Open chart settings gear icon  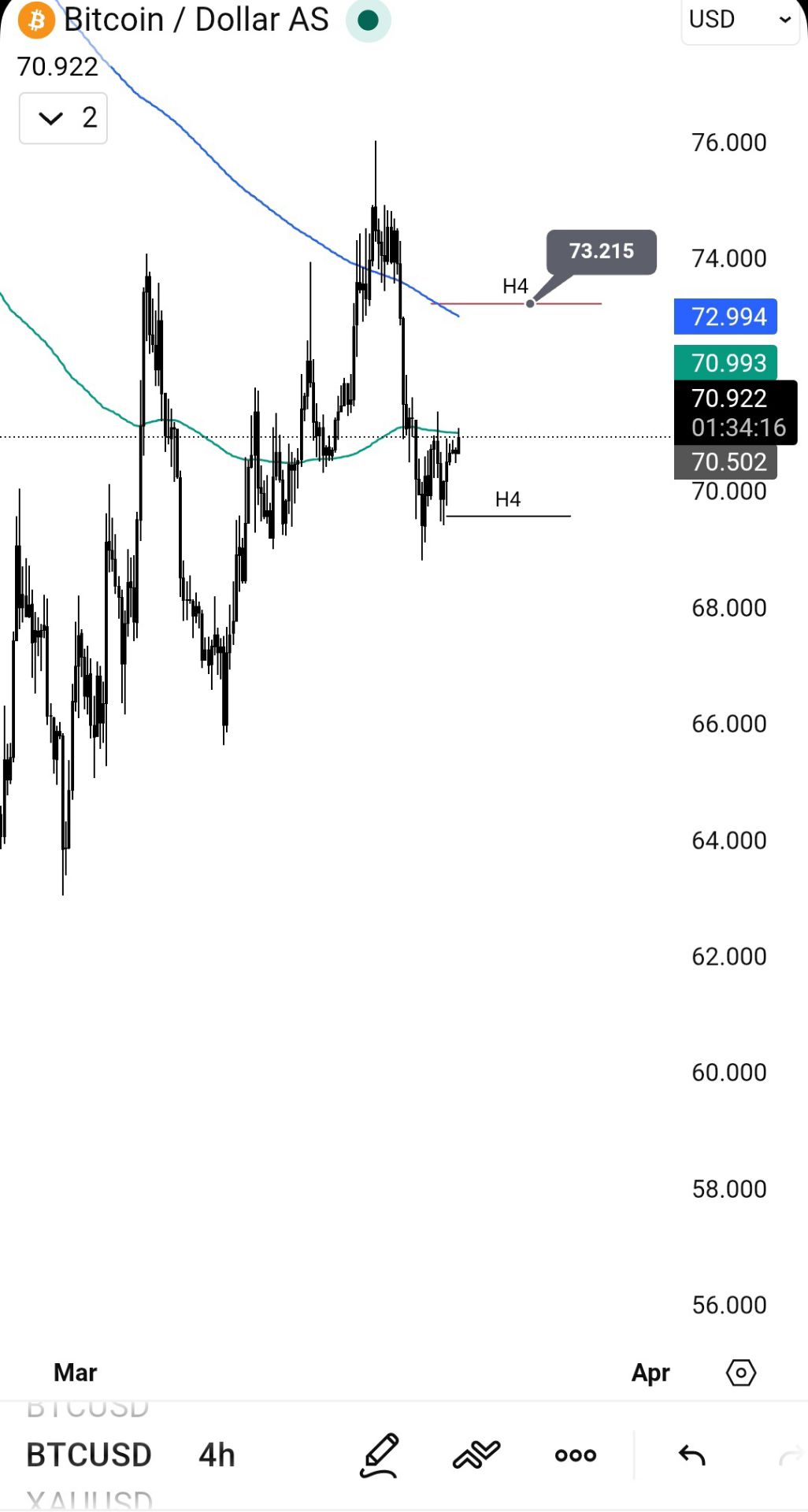740,1373
